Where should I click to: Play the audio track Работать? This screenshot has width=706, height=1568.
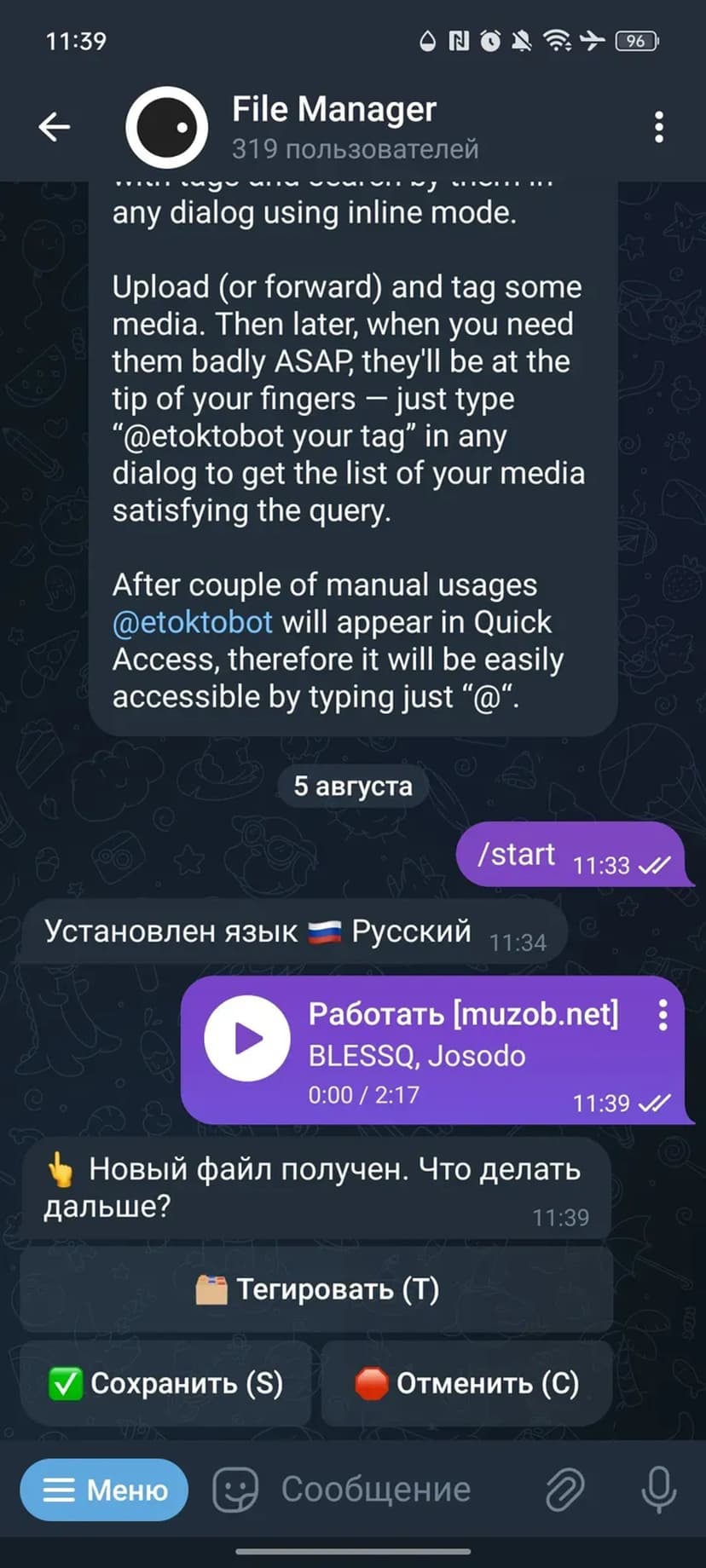tap(247, 1039)
